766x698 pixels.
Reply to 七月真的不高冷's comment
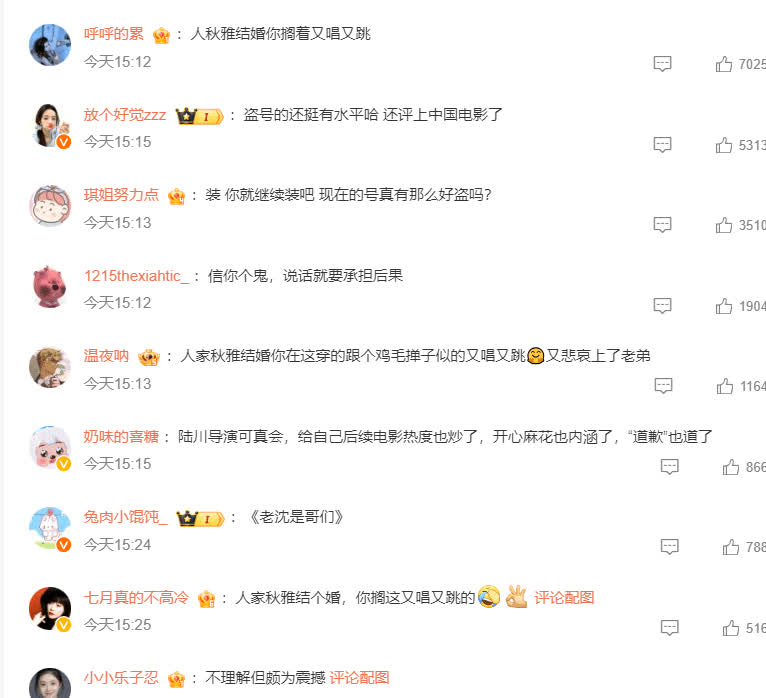click(669, 628)
